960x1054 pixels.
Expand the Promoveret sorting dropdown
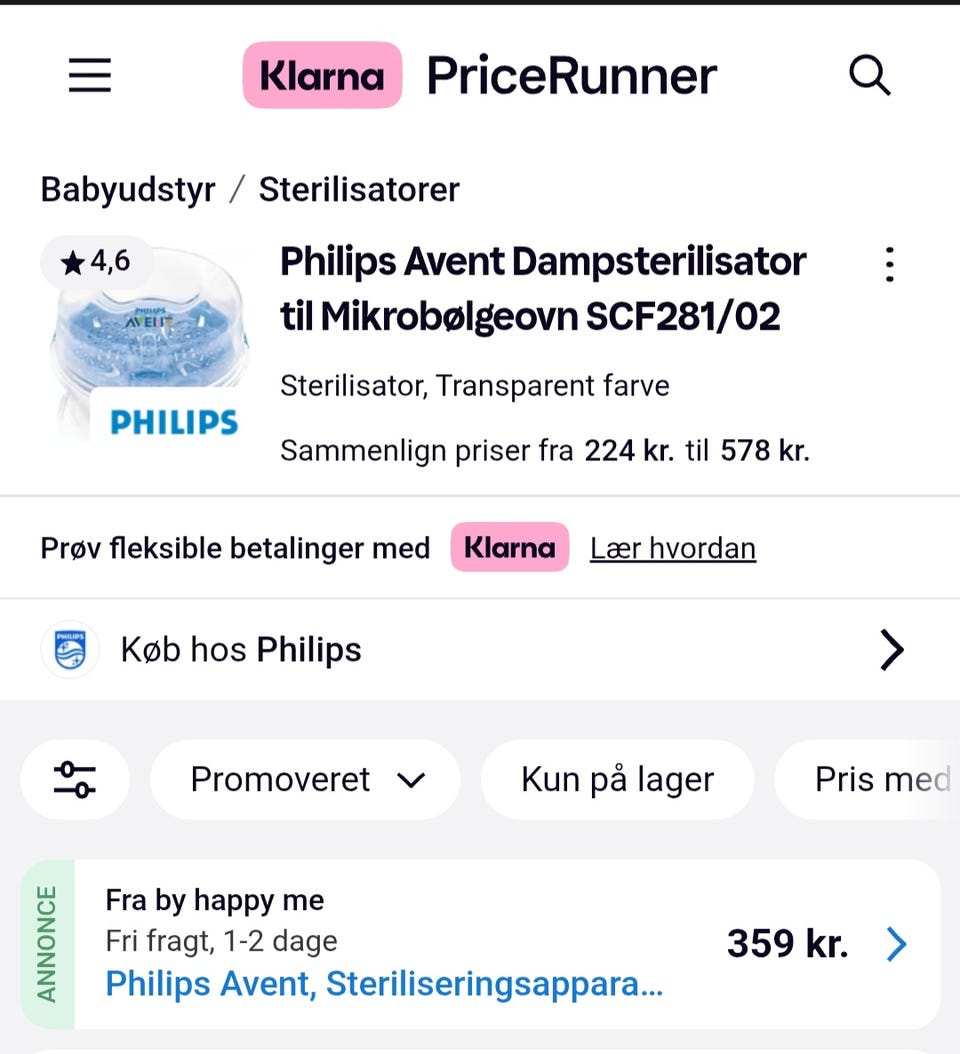(x=411, y=781)
